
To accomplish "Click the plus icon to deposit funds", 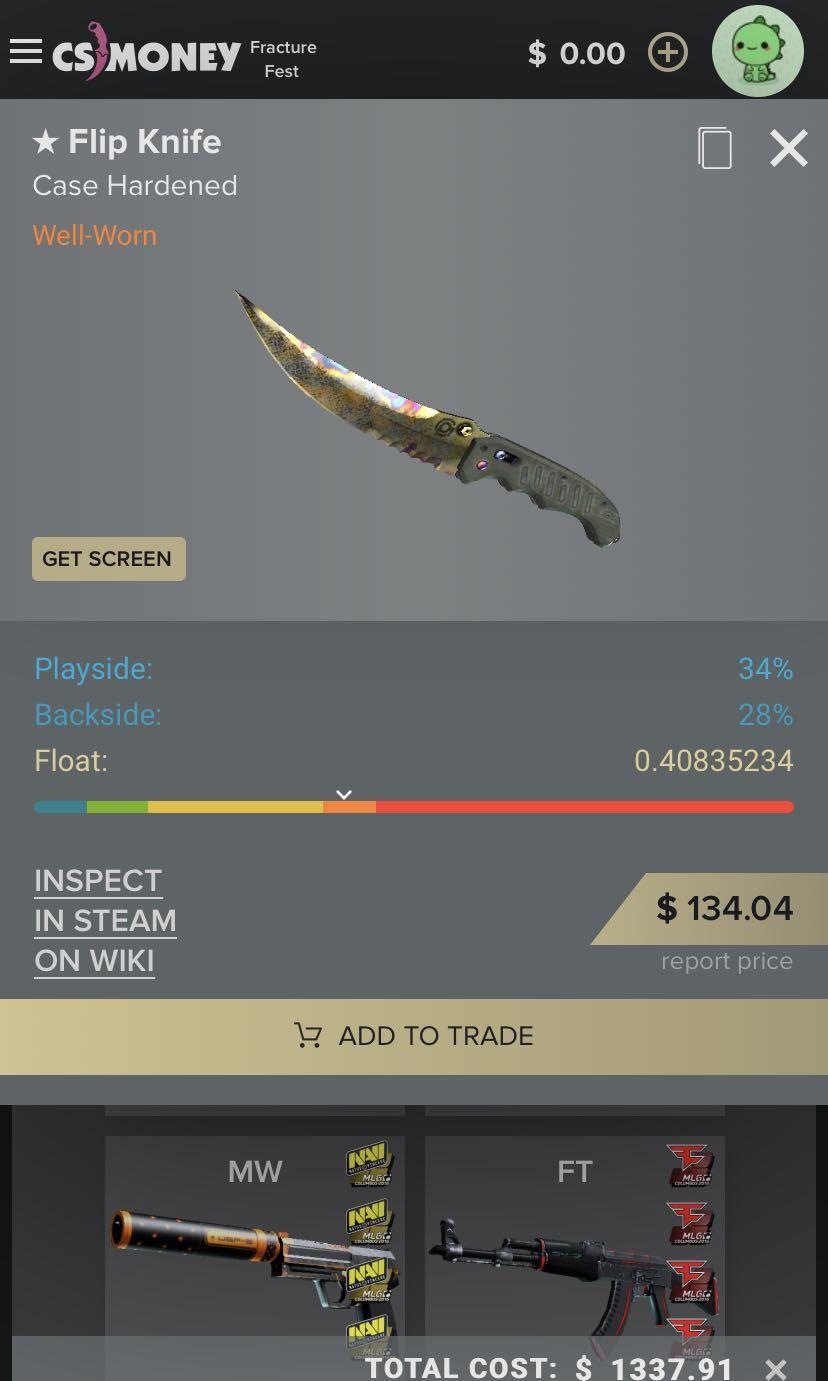I will click(x=667, y=52).
